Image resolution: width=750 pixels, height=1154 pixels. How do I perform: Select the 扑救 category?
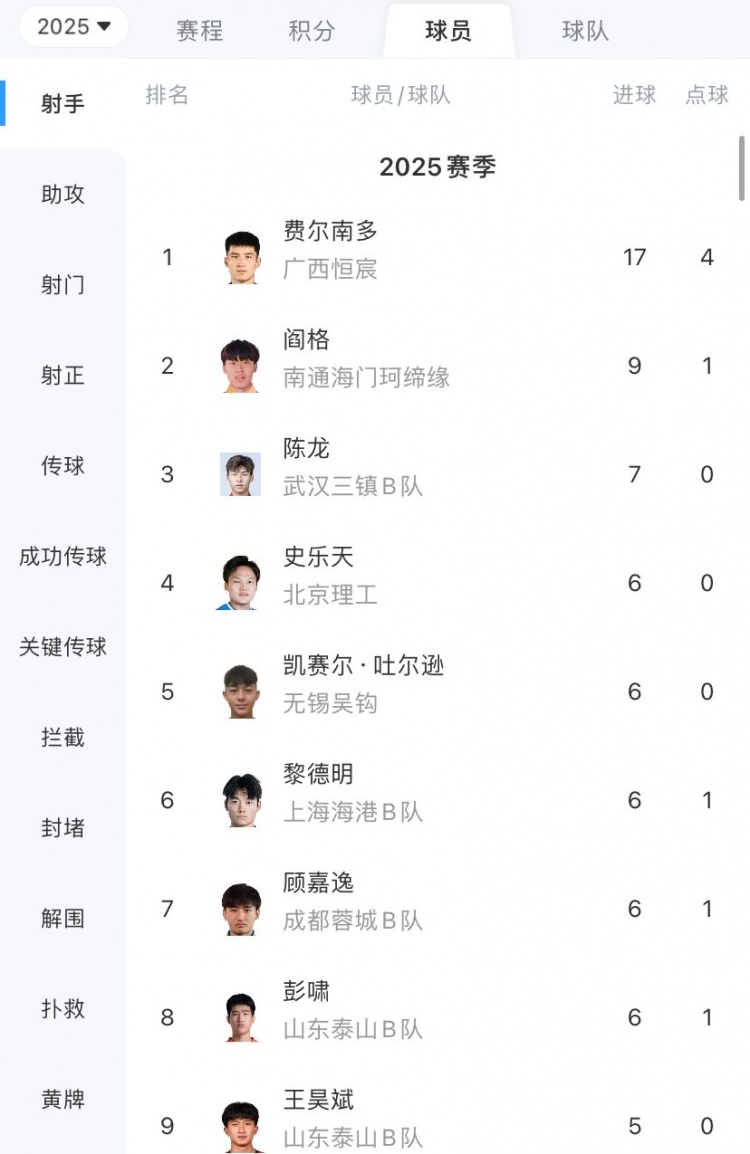click(x=63, y=1009)
